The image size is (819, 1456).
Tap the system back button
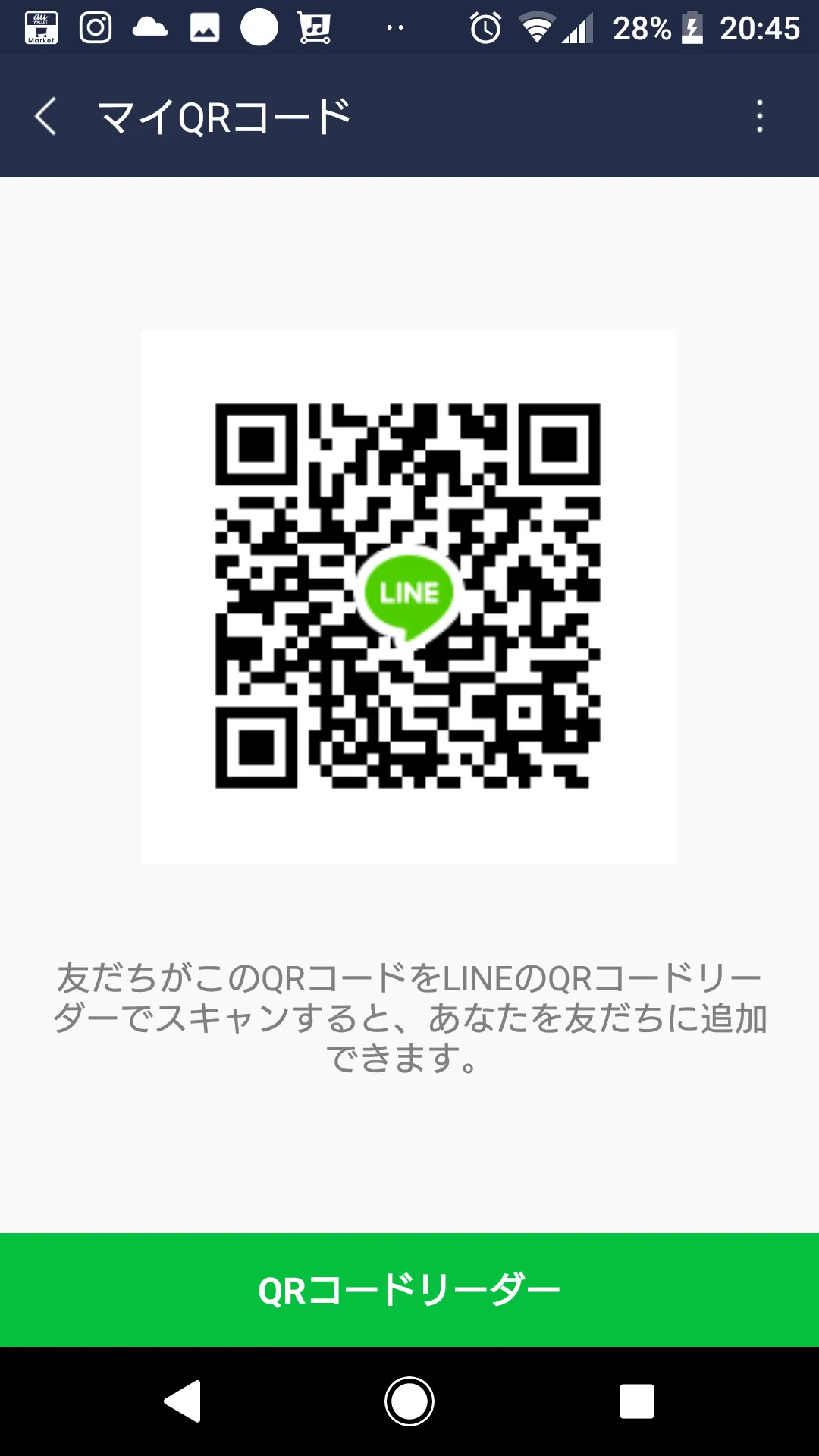(183, 1401)
